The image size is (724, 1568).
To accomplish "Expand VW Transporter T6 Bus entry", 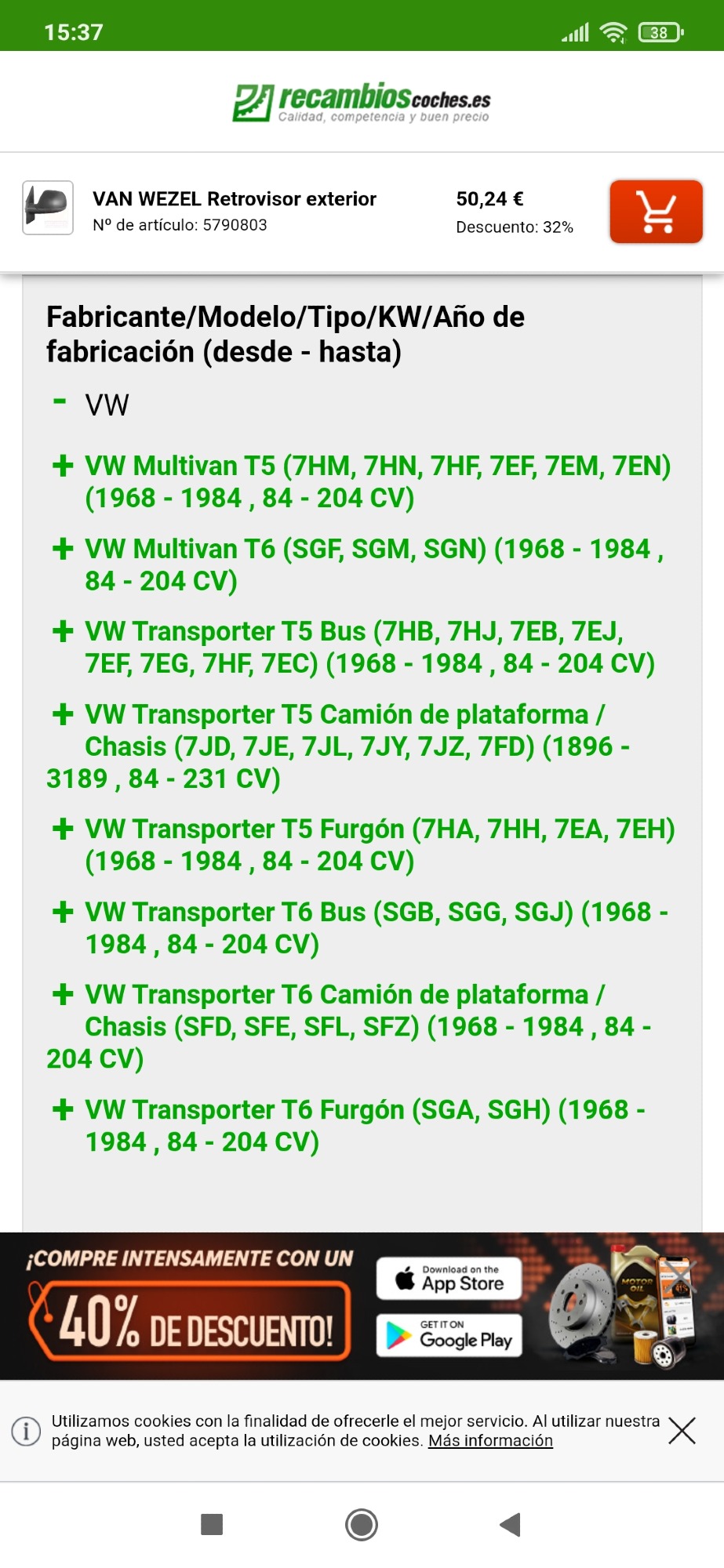I will tap(63, 912).
